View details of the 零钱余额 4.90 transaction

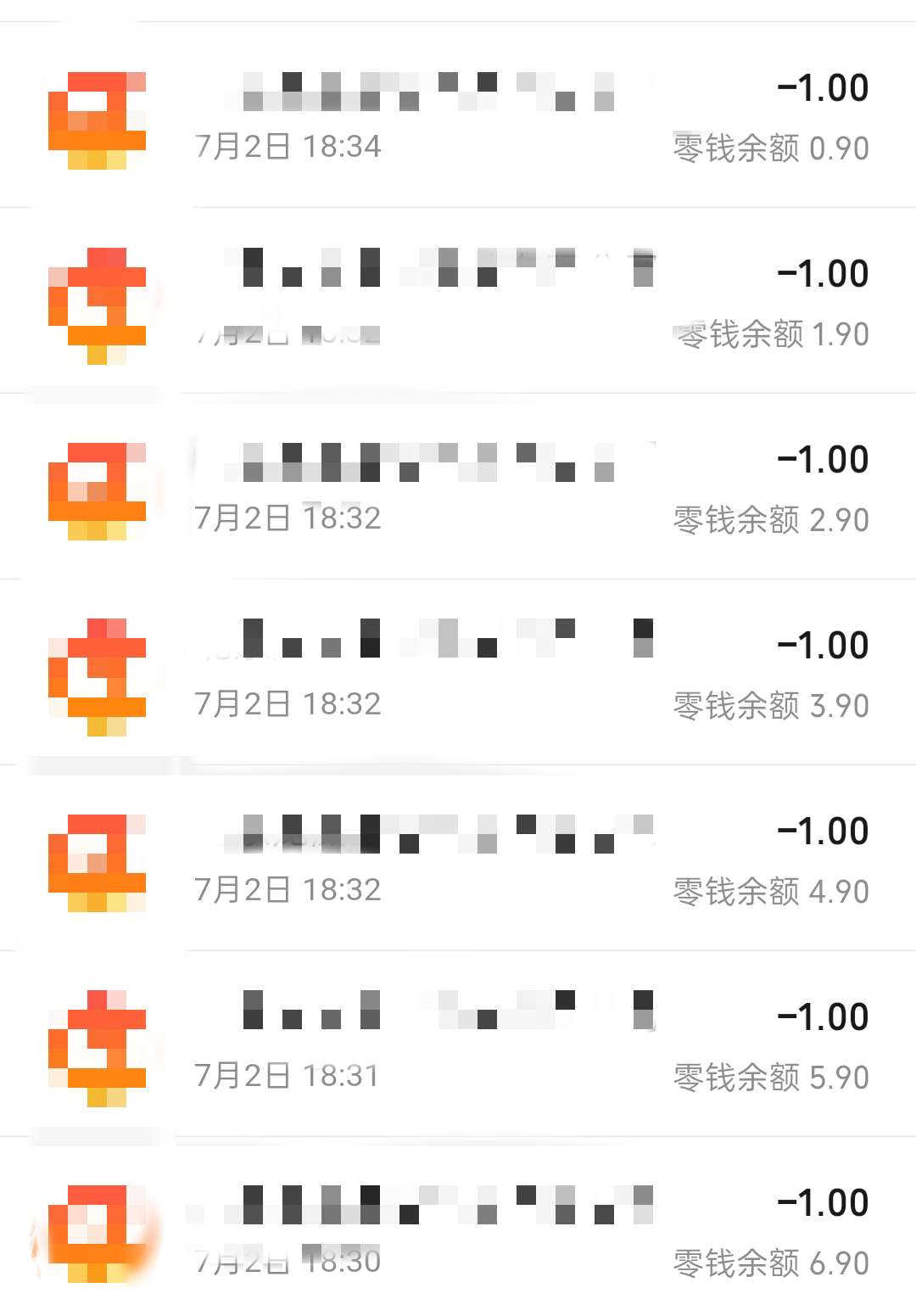tap(458, 860)
